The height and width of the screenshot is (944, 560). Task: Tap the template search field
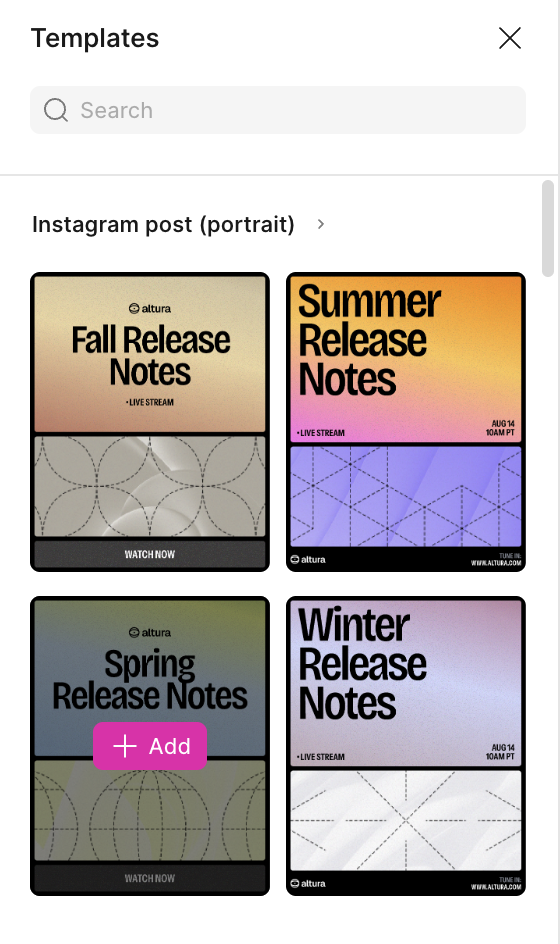(x=278, y=110)
